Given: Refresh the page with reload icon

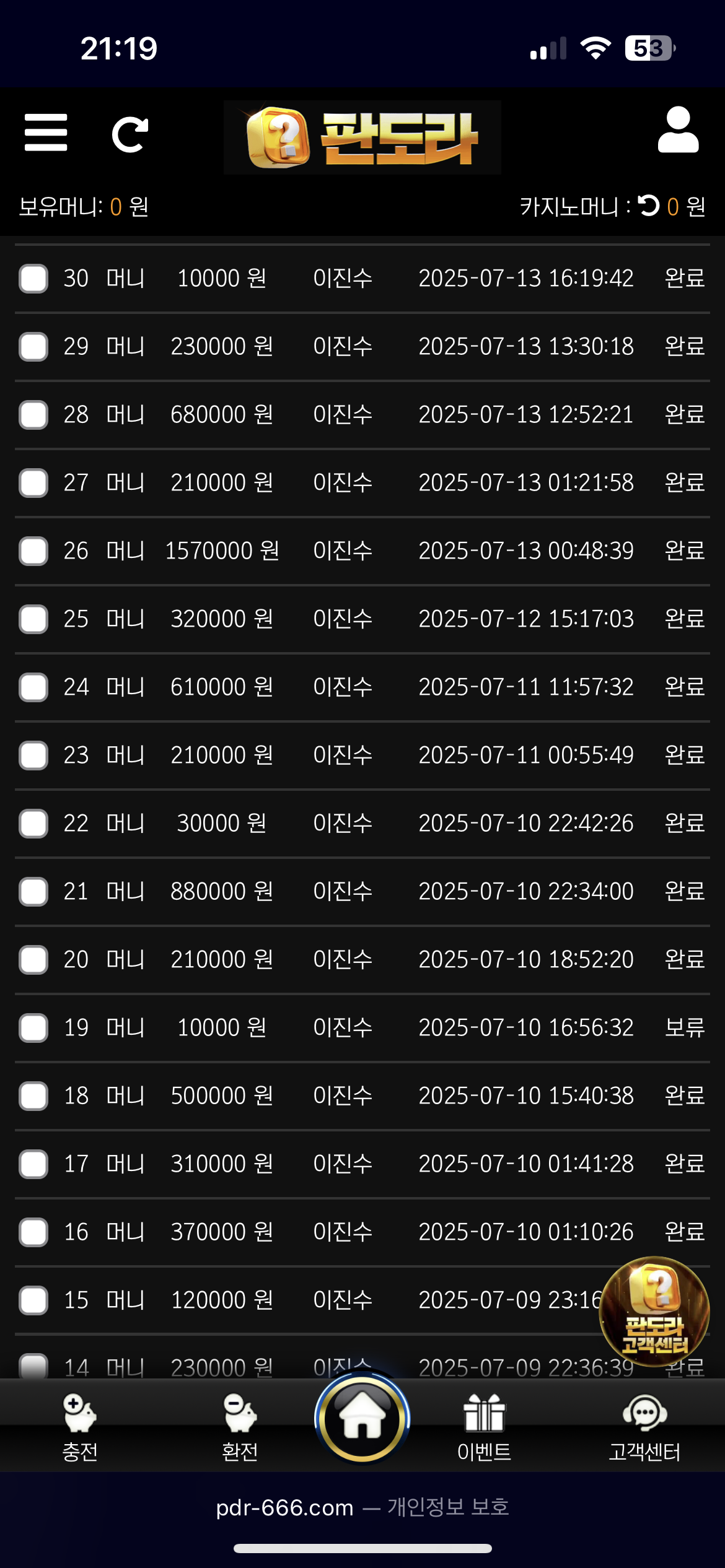Looking at the screenshot, I should click(x=130, y=134).
